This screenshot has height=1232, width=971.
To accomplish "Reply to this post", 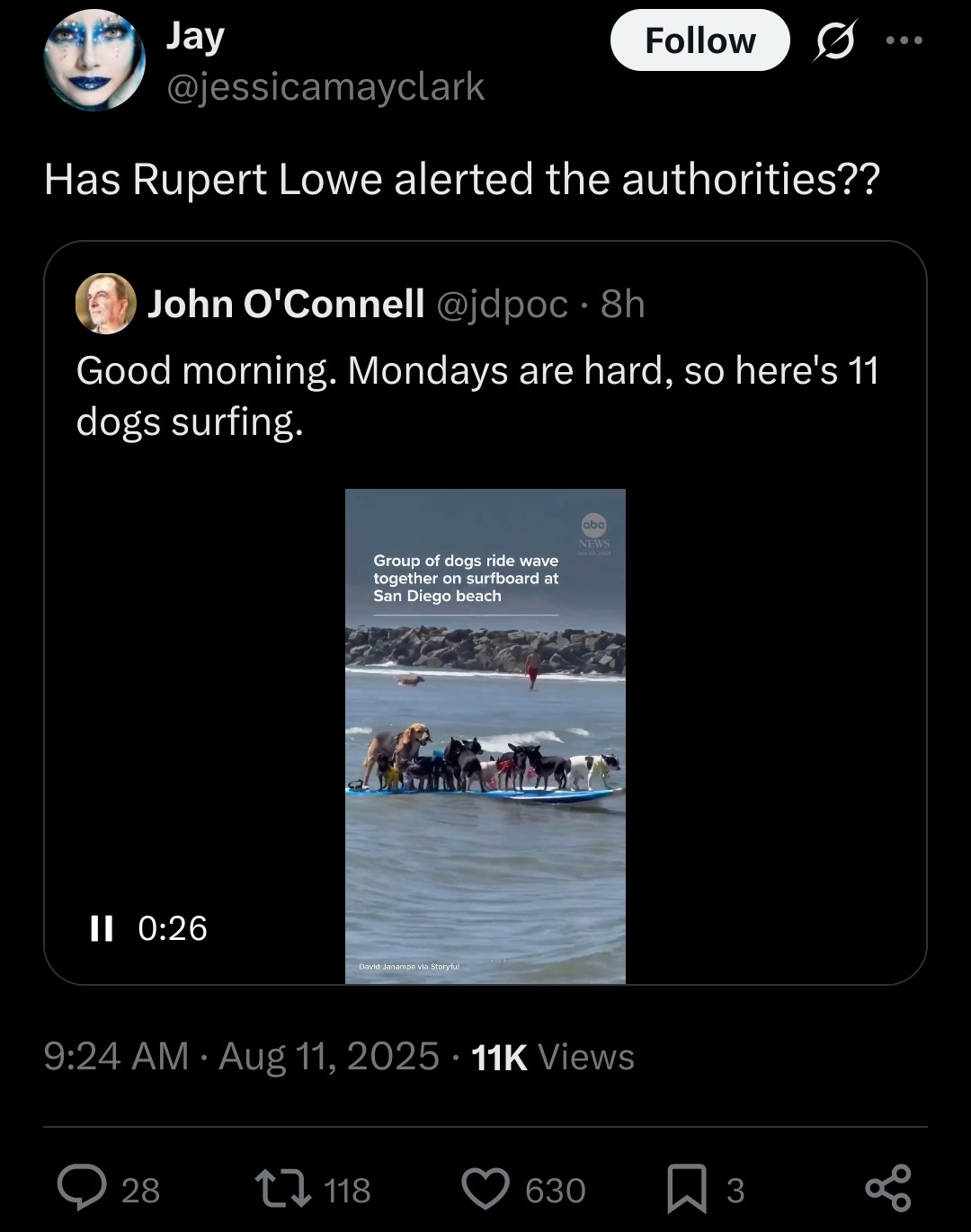I will pyautogui.click(x=83, y=1188).
